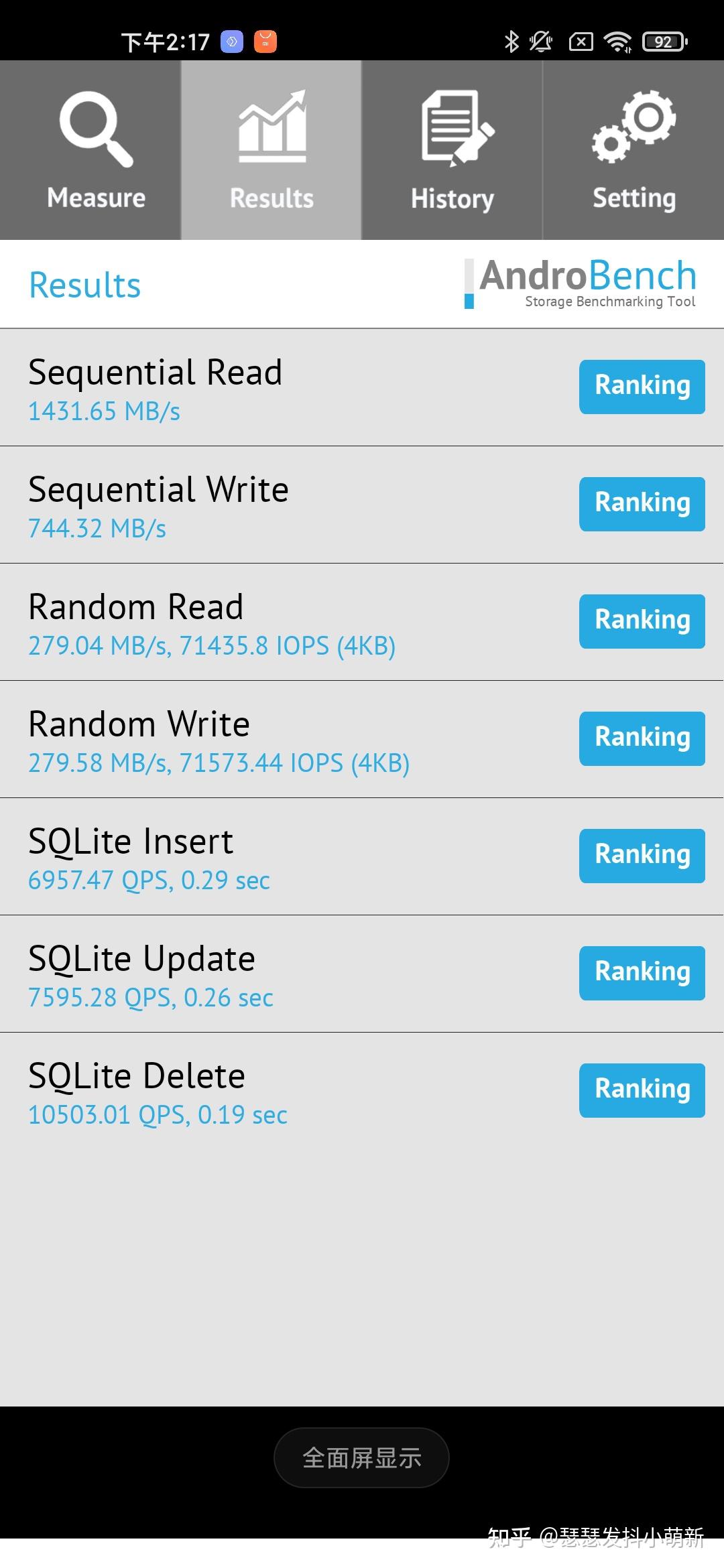Tap Ranking beside Random Write
This screenshot has width=724, height=1568.
click(x=642, y=738)
